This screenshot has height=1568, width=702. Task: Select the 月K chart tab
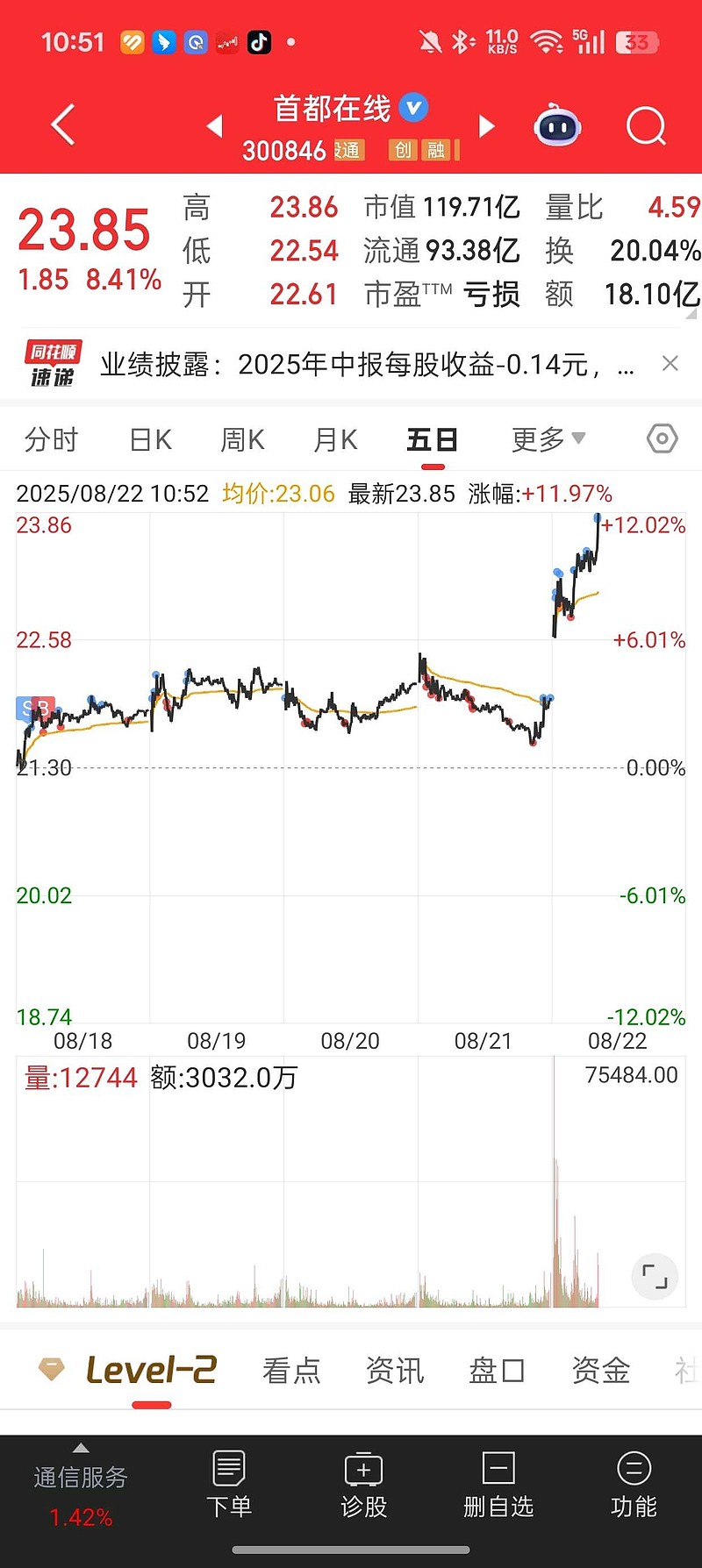(335, 439)
